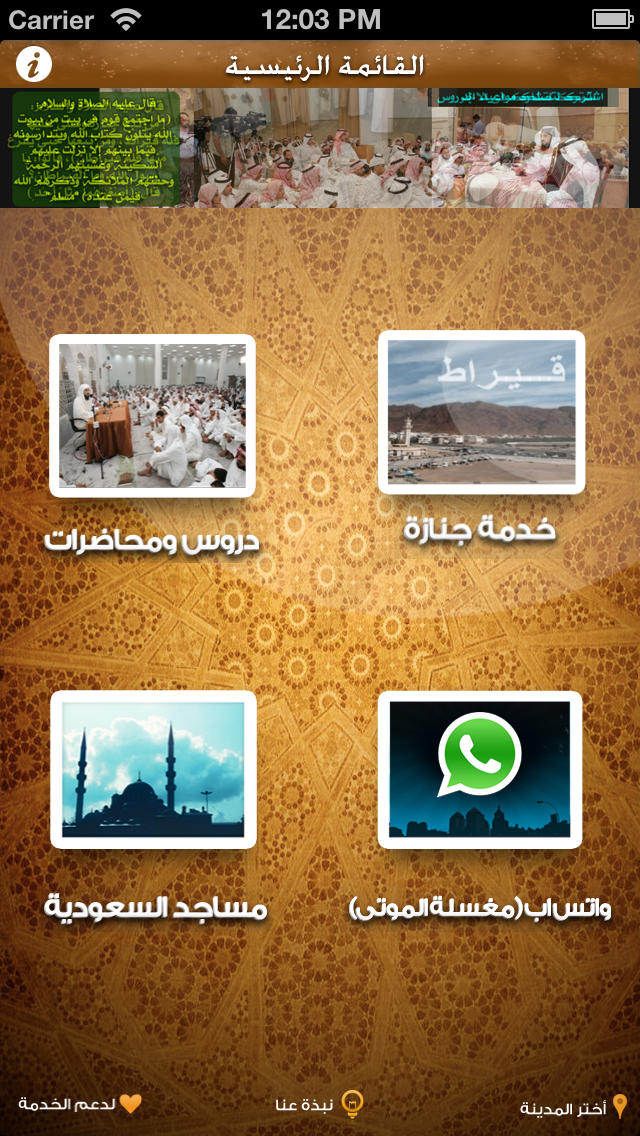640x1136 pixels.
Task: Open the info icon in the header
Action: point(33,64)
